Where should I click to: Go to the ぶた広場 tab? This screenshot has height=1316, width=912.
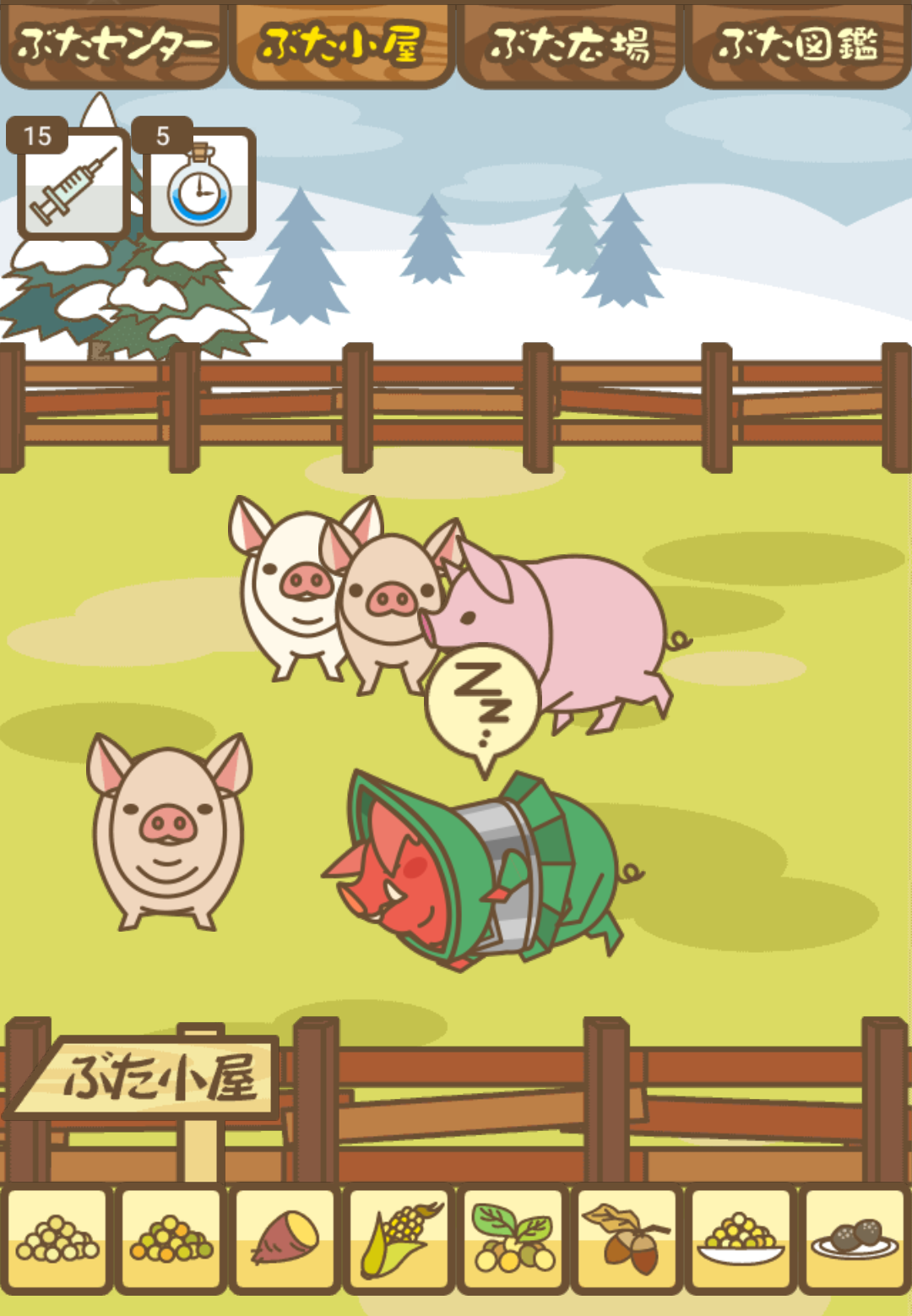570,44
